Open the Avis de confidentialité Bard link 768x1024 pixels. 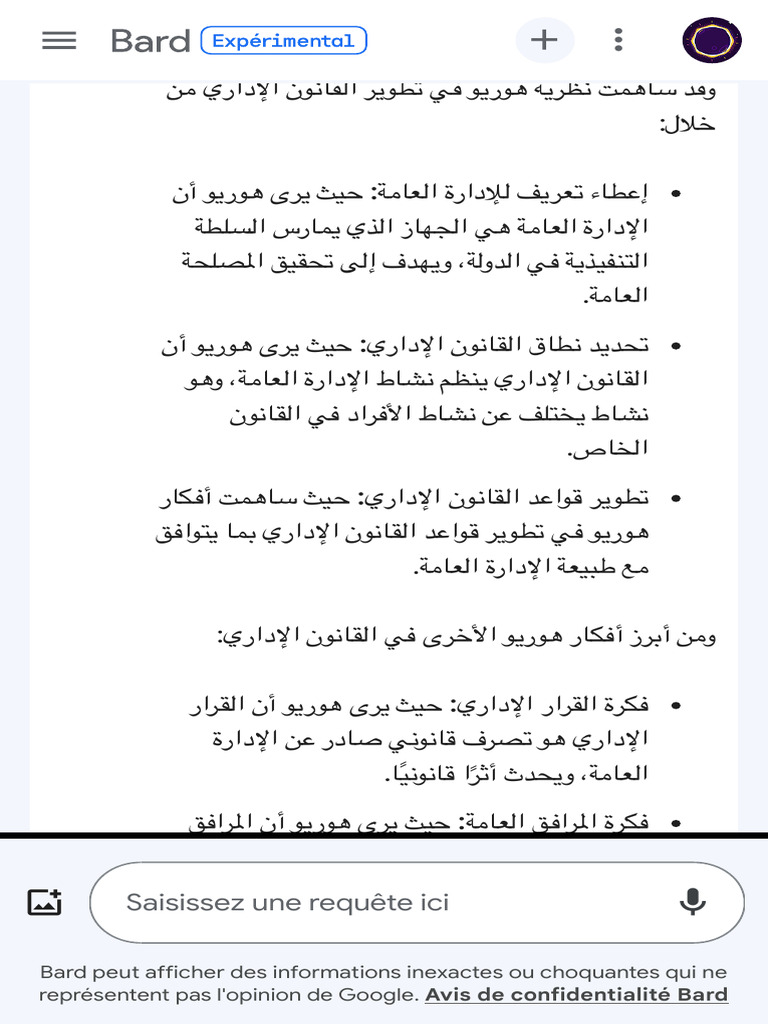pyautogui.click(x=576, y=995)
